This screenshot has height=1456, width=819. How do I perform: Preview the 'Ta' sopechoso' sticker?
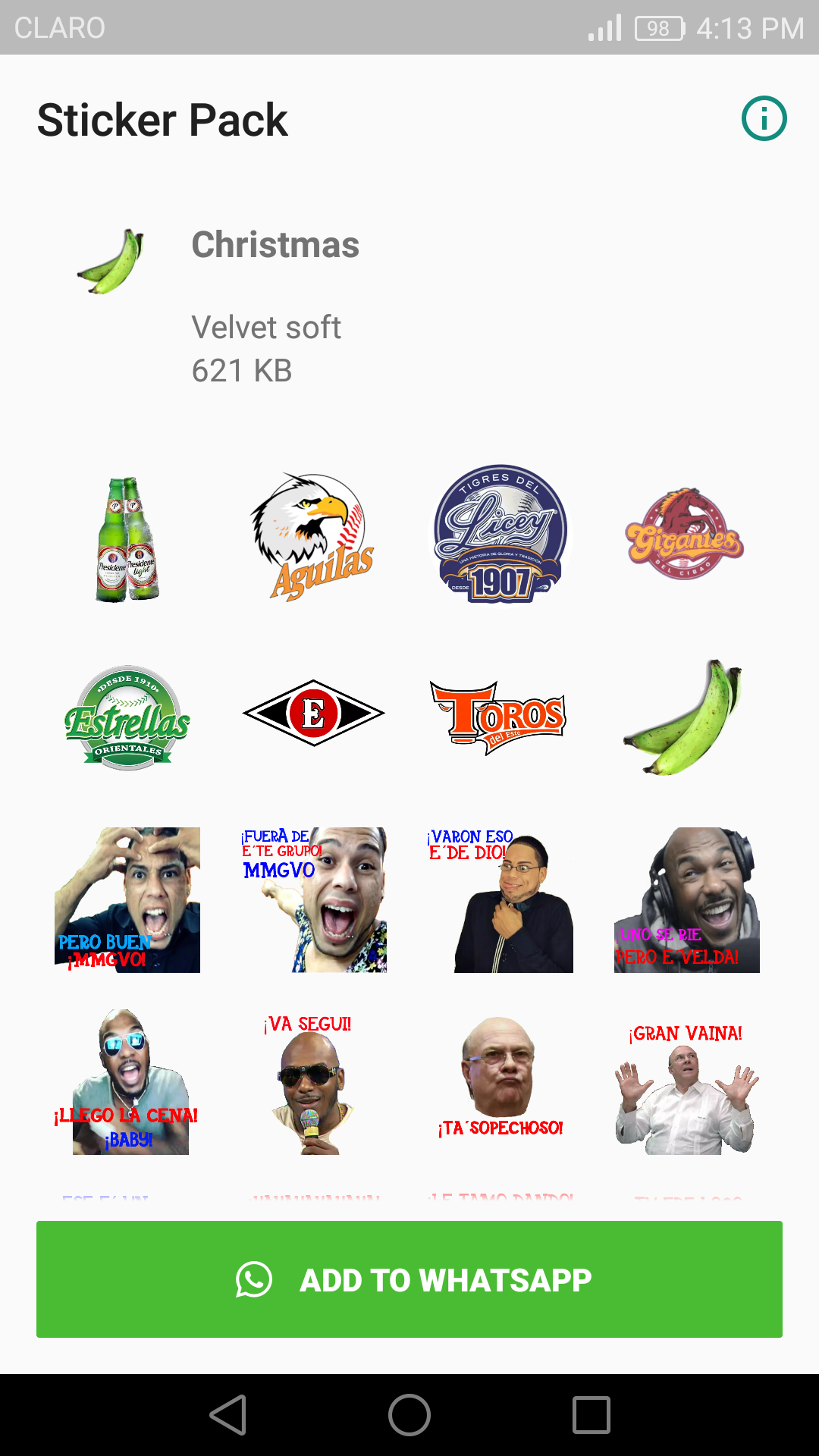(x=500, y=1078)
